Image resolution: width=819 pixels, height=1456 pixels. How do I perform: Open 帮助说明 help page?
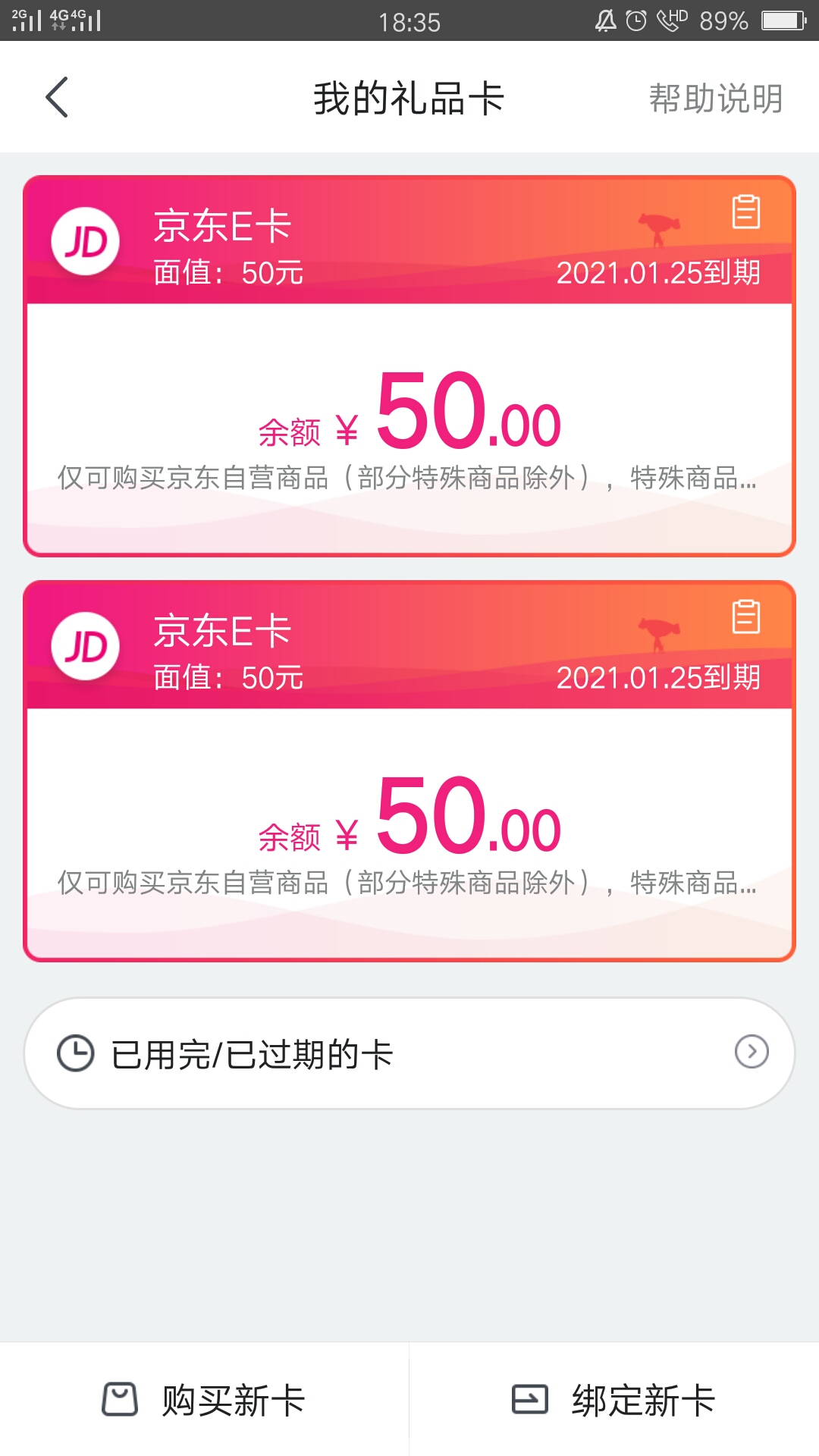pos(716,99)
